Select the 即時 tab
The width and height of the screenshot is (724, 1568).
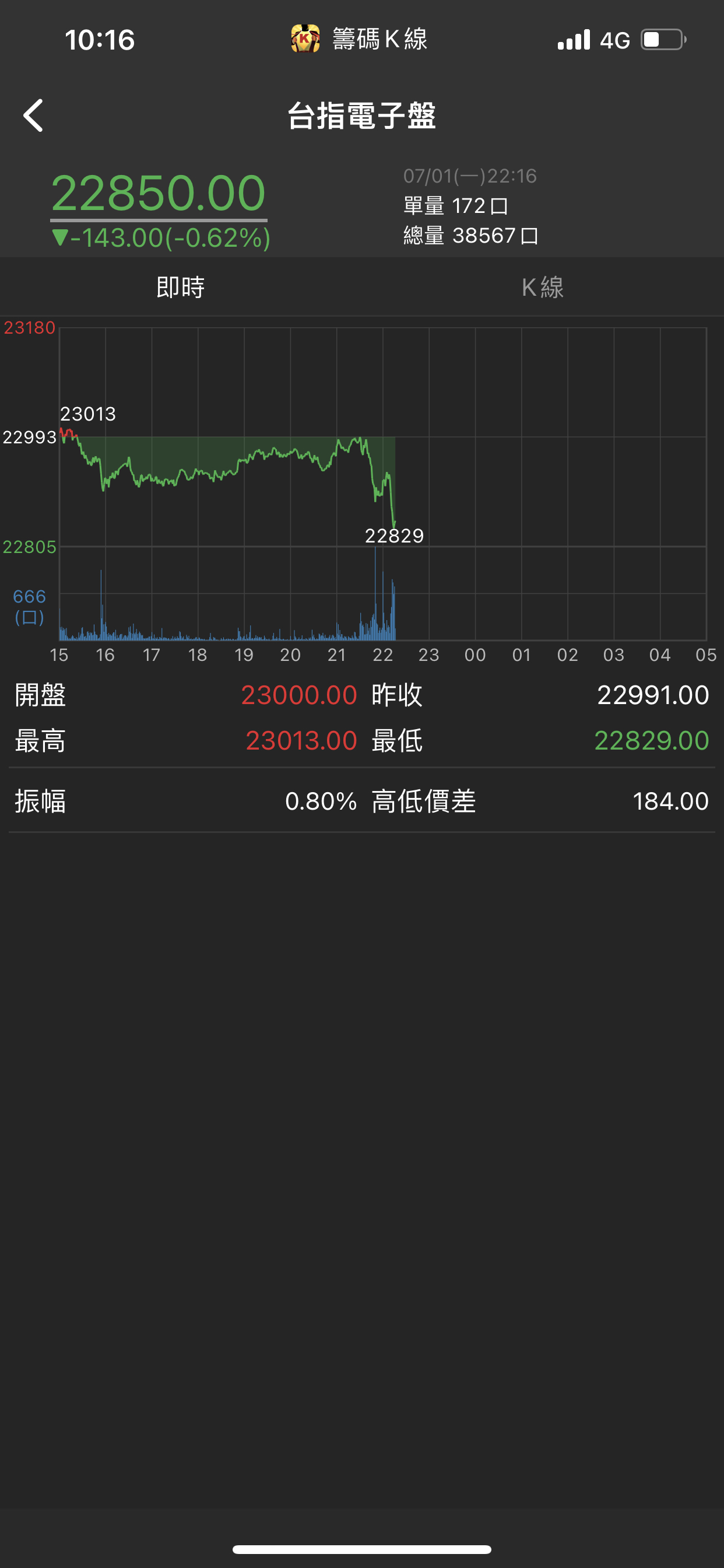click(x=181, y=288)
